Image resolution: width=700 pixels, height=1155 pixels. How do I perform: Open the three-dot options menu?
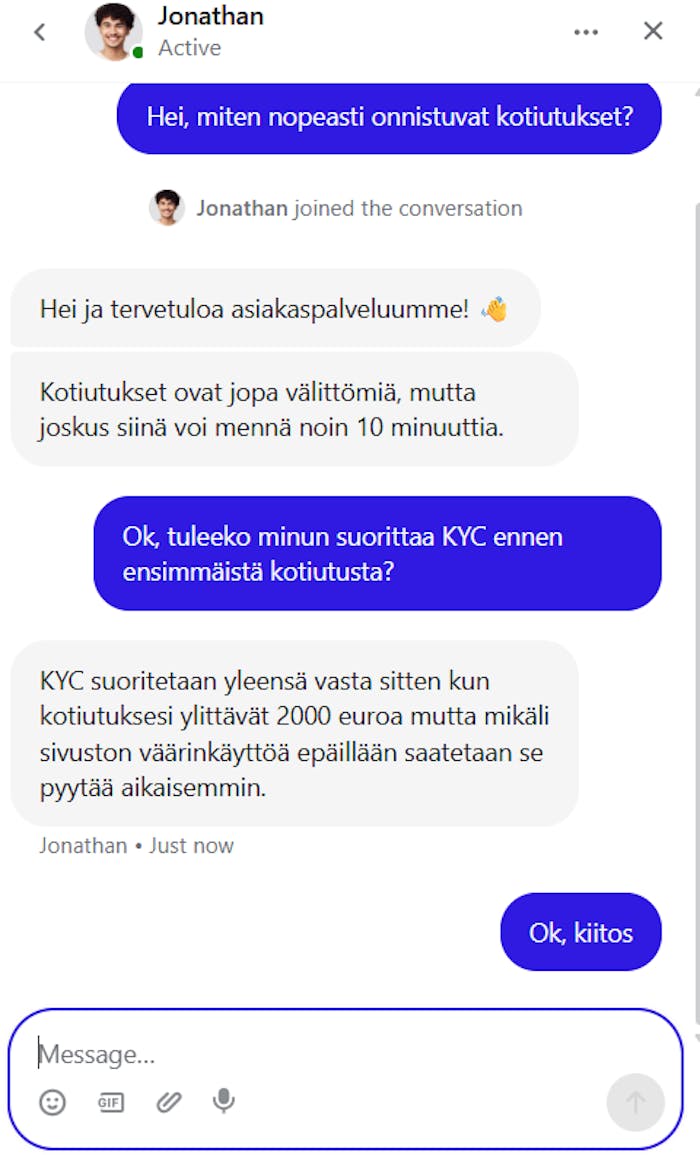[586, 32]
